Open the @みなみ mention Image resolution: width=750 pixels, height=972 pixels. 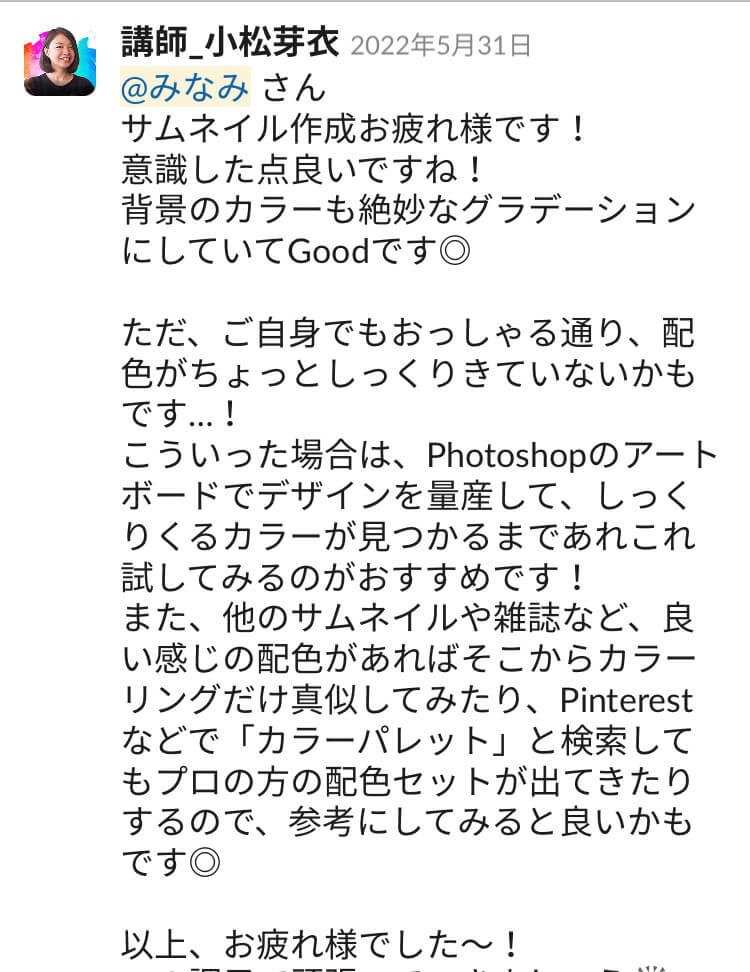click(185, 87)
